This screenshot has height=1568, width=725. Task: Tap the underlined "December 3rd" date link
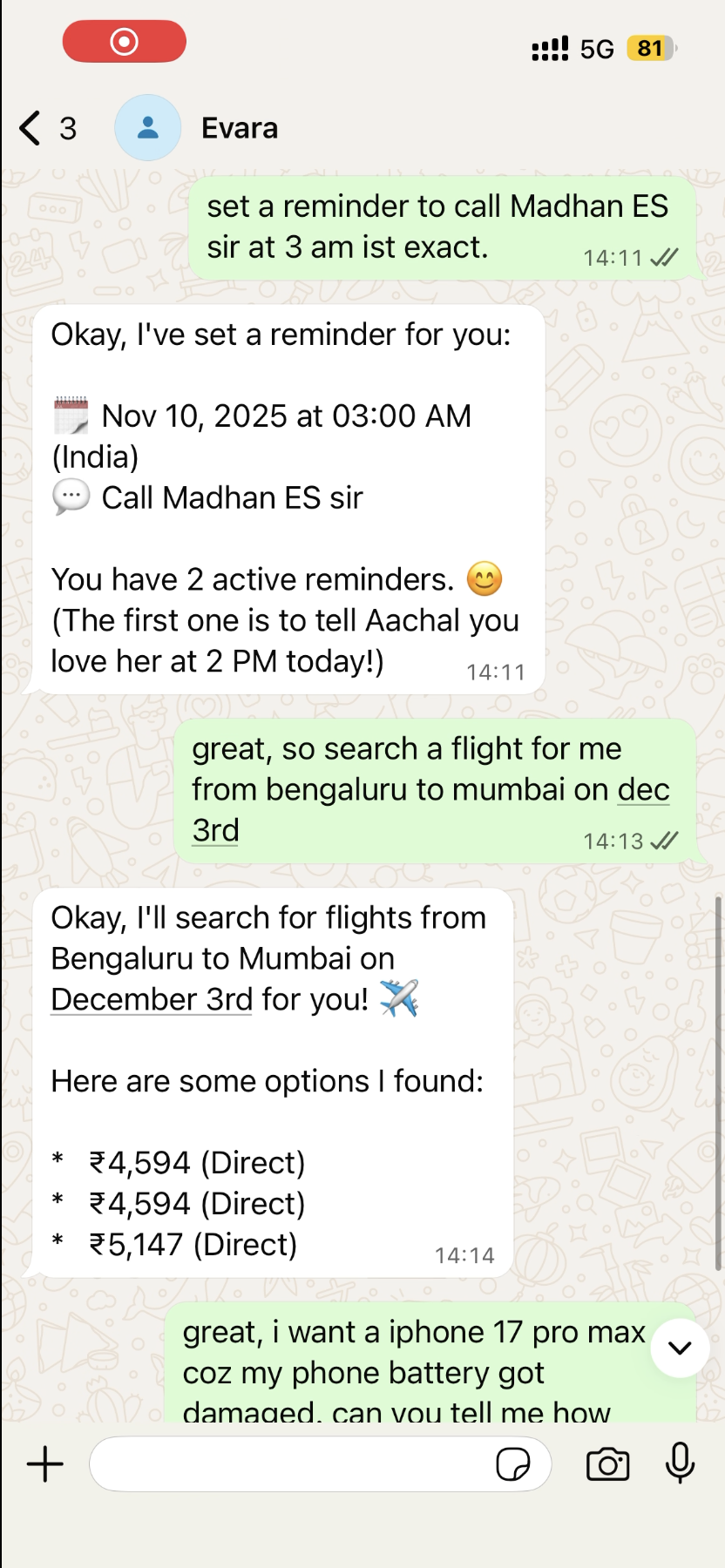point(152,999)
